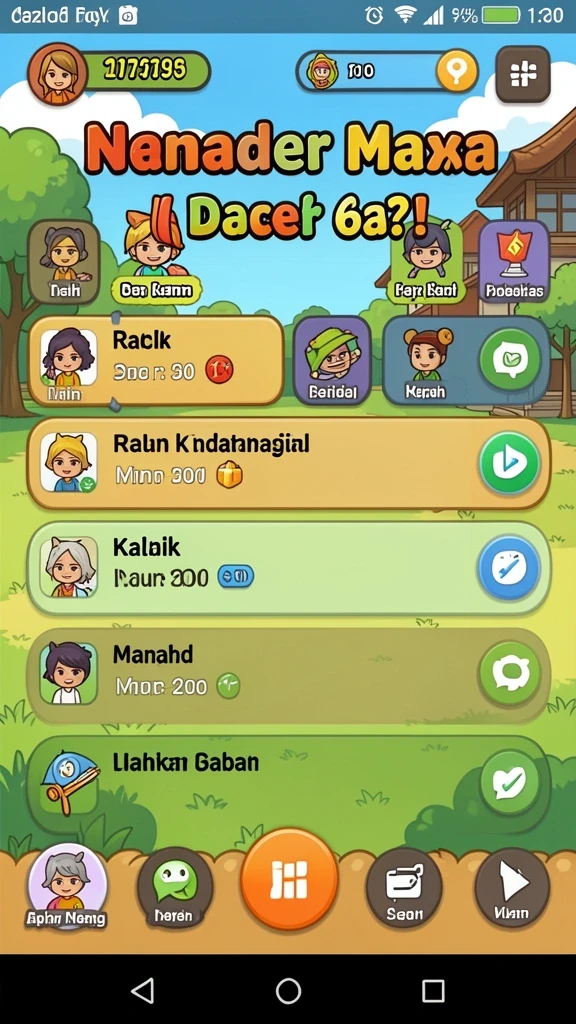The height and width of the screenshot is (1024, 576).
Task: Tap the blue edit button on Kalbik row
Action: click(509, 569)
